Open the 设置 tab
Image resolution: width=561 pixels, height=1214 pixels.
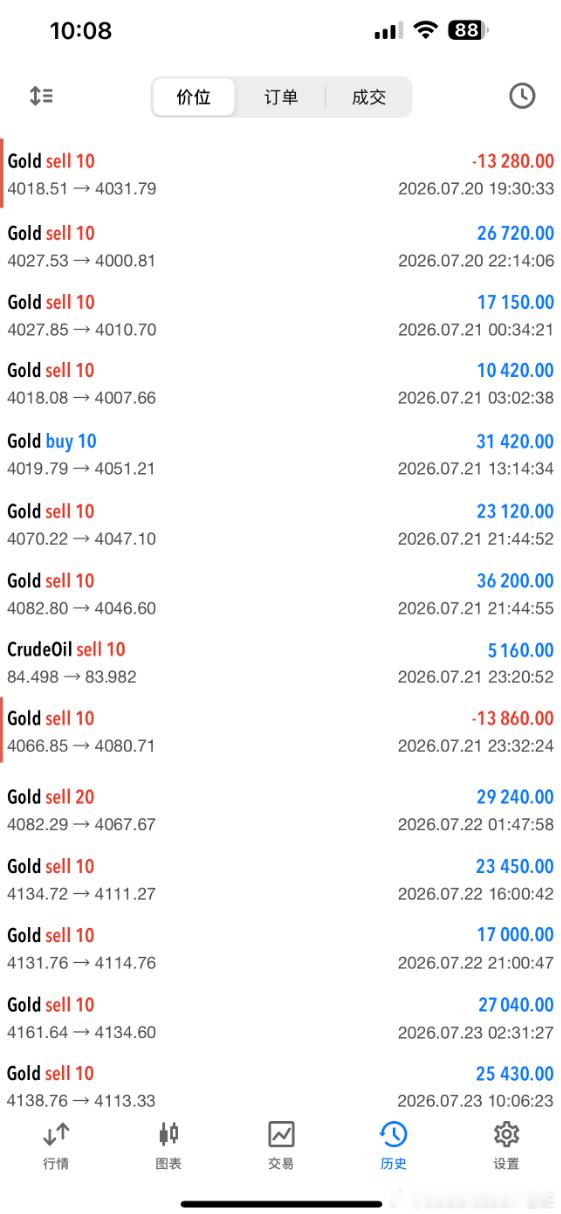coord(506,1145)
